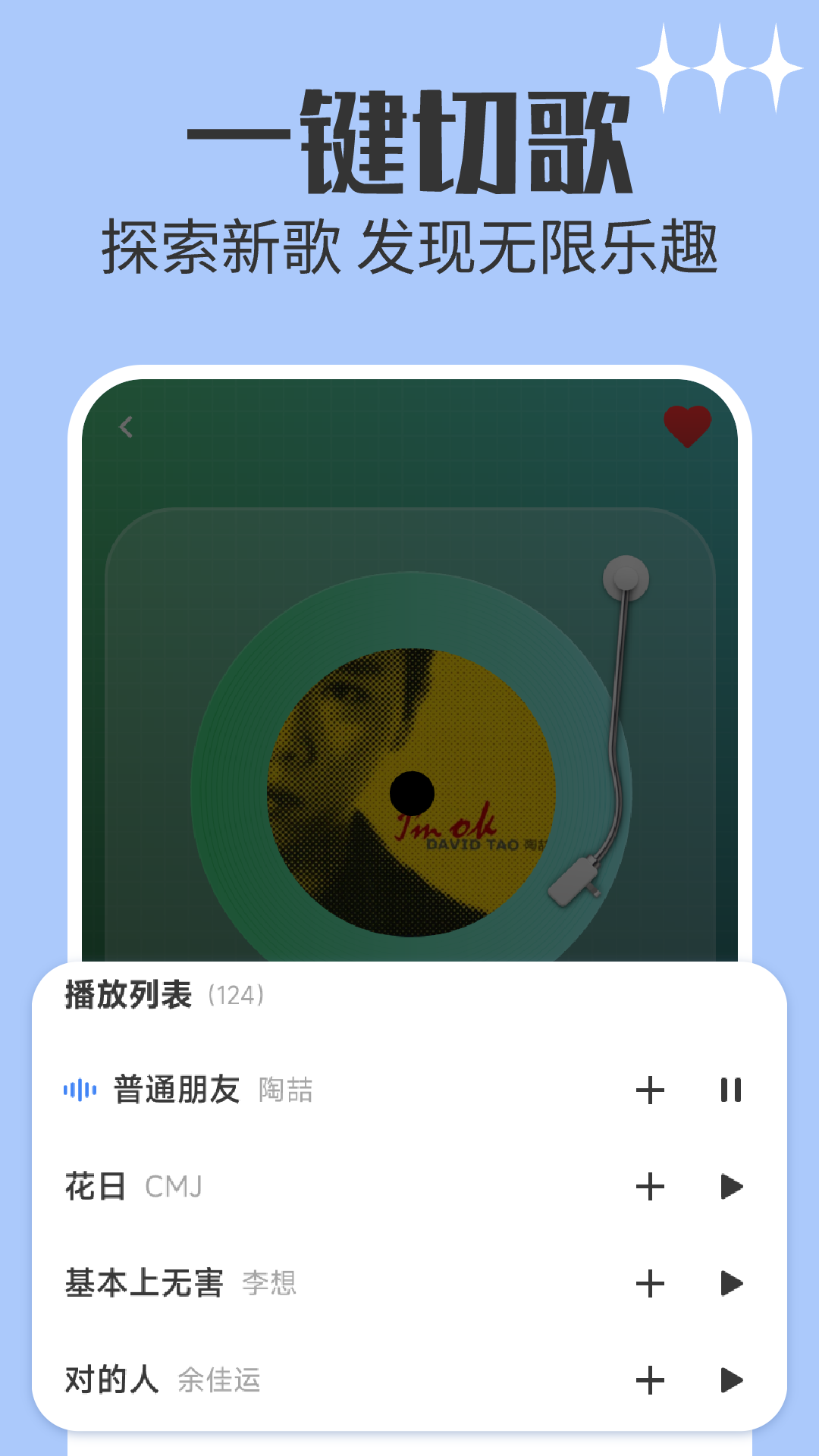This screenshot has width=819, height=1456.
Task: Tap the plus icon next to 普通朋友
Action: [x=648, y=1088]
